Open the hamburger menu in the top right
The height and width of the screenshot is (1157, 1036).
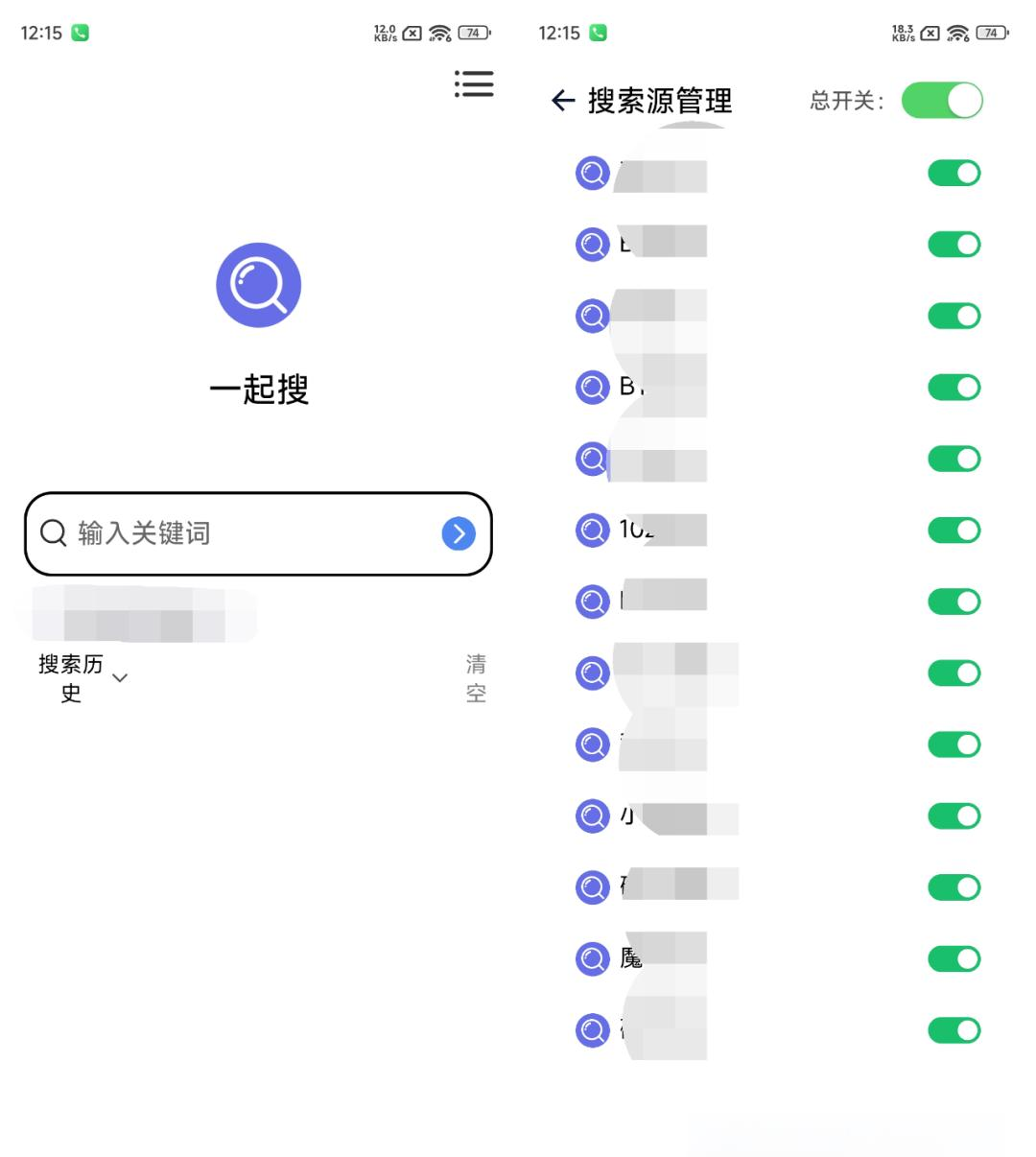click(473, 85)
